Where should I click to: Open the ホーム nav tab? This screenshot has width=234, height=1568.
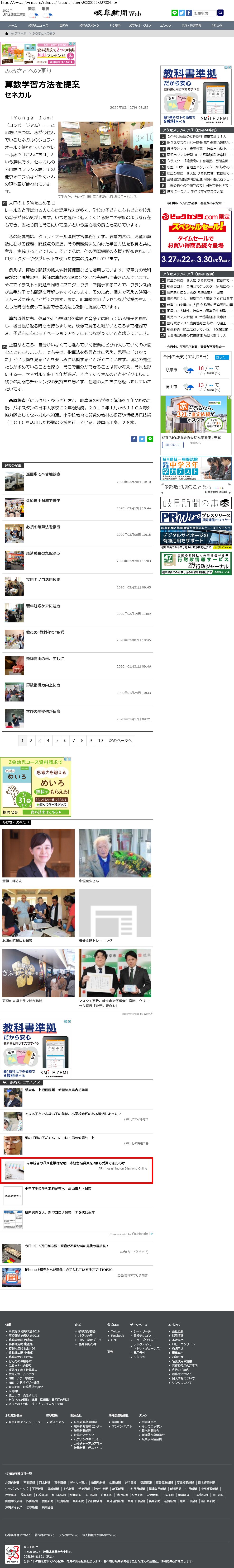[x=12, y=26]
